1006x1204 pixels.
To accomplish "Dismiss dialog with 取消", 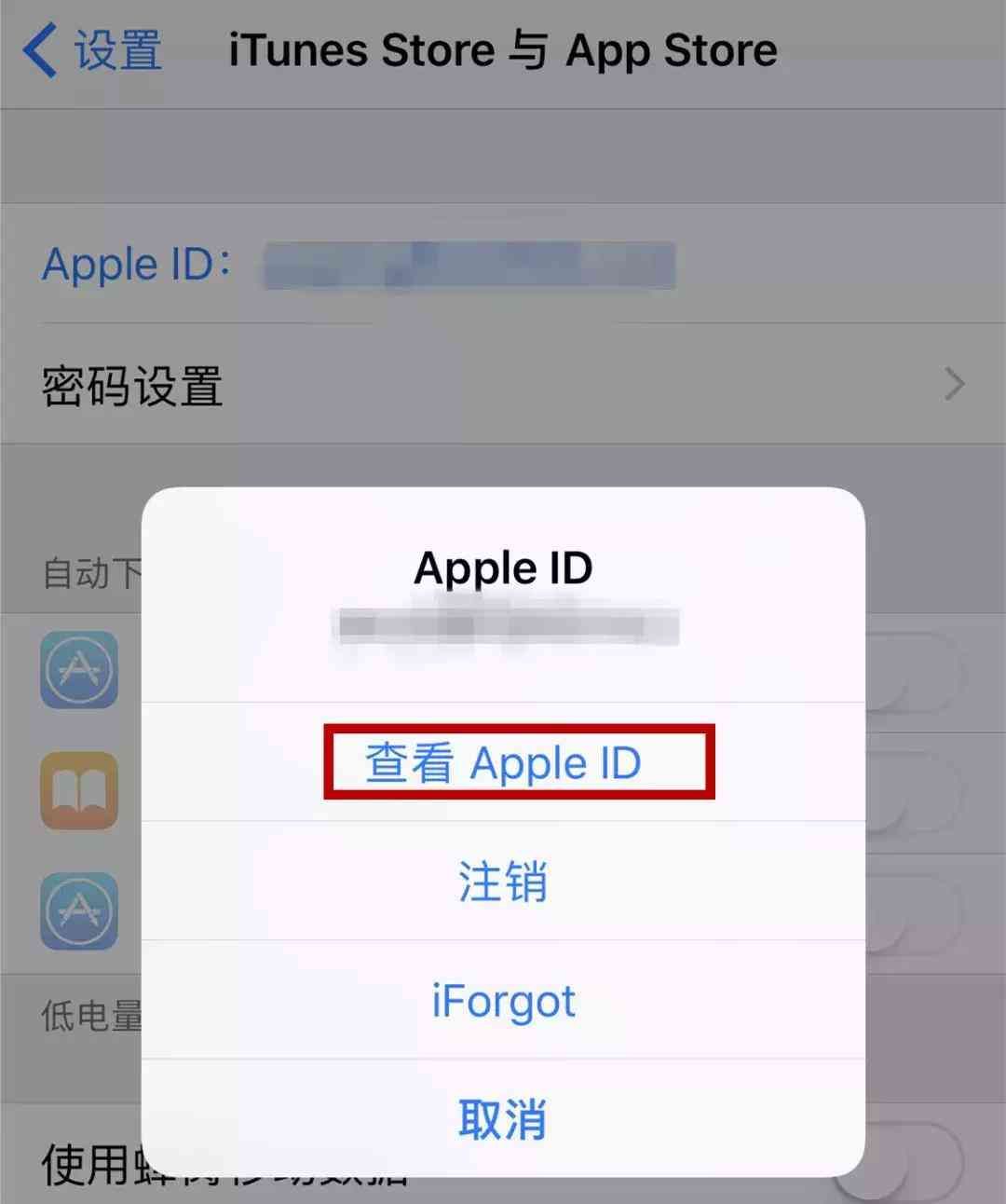I will pos(503,1118).
